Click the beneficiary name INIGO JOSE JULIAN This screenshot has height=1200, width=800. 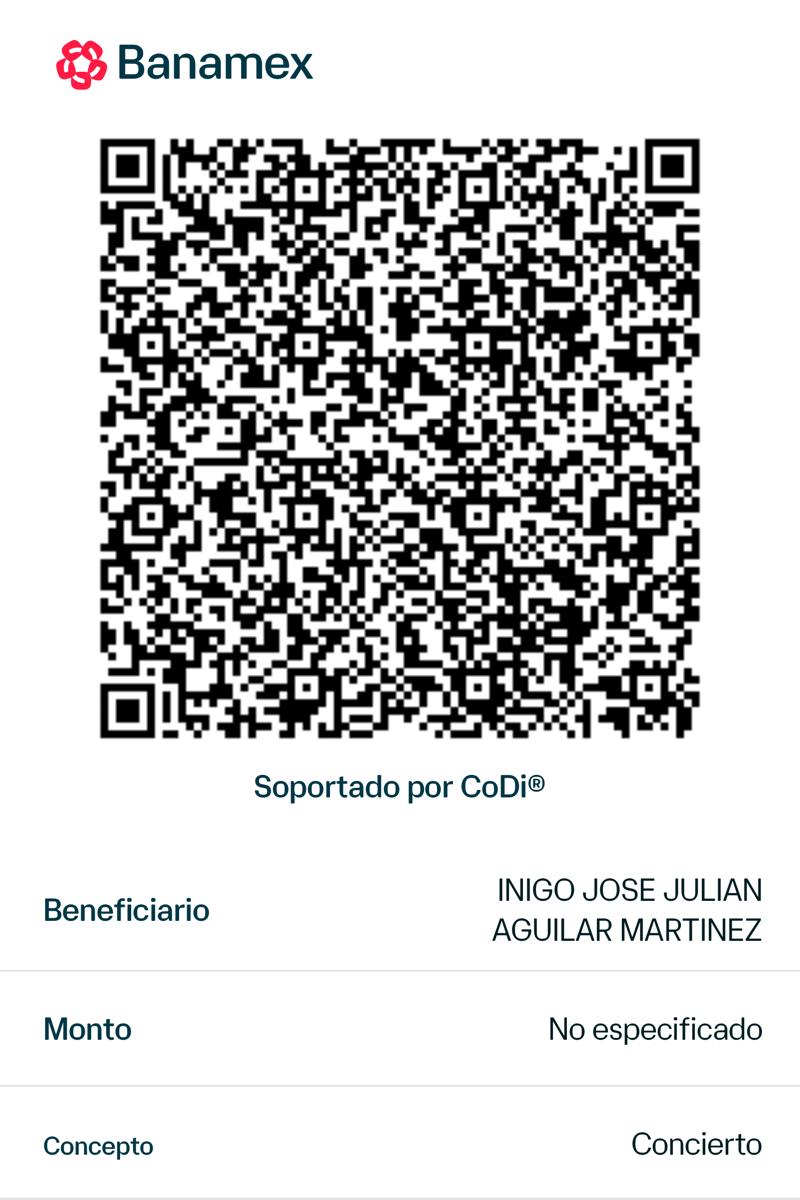pyautogui.click(x=627, y=888)
